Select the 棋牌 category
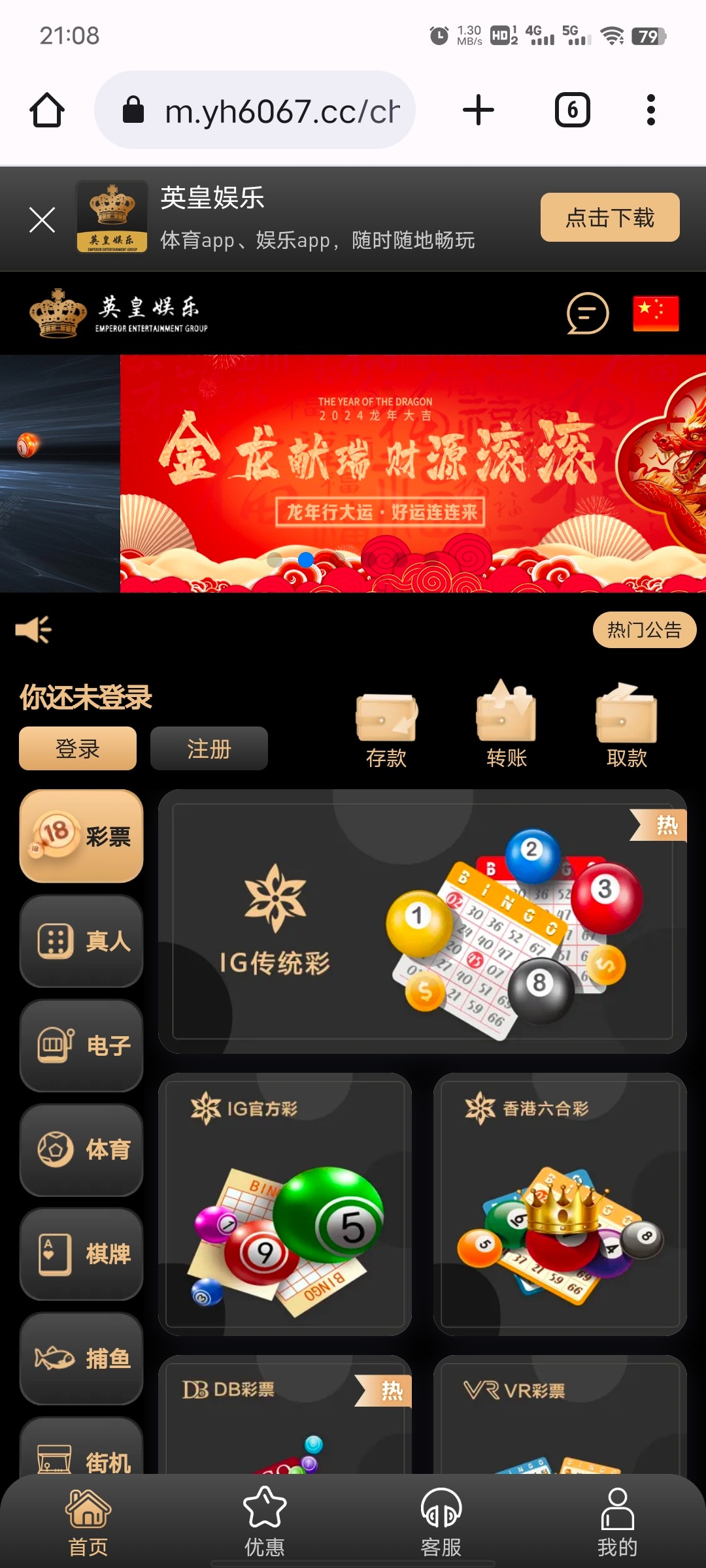706x1568 pixels. [x=82, y=1254]
